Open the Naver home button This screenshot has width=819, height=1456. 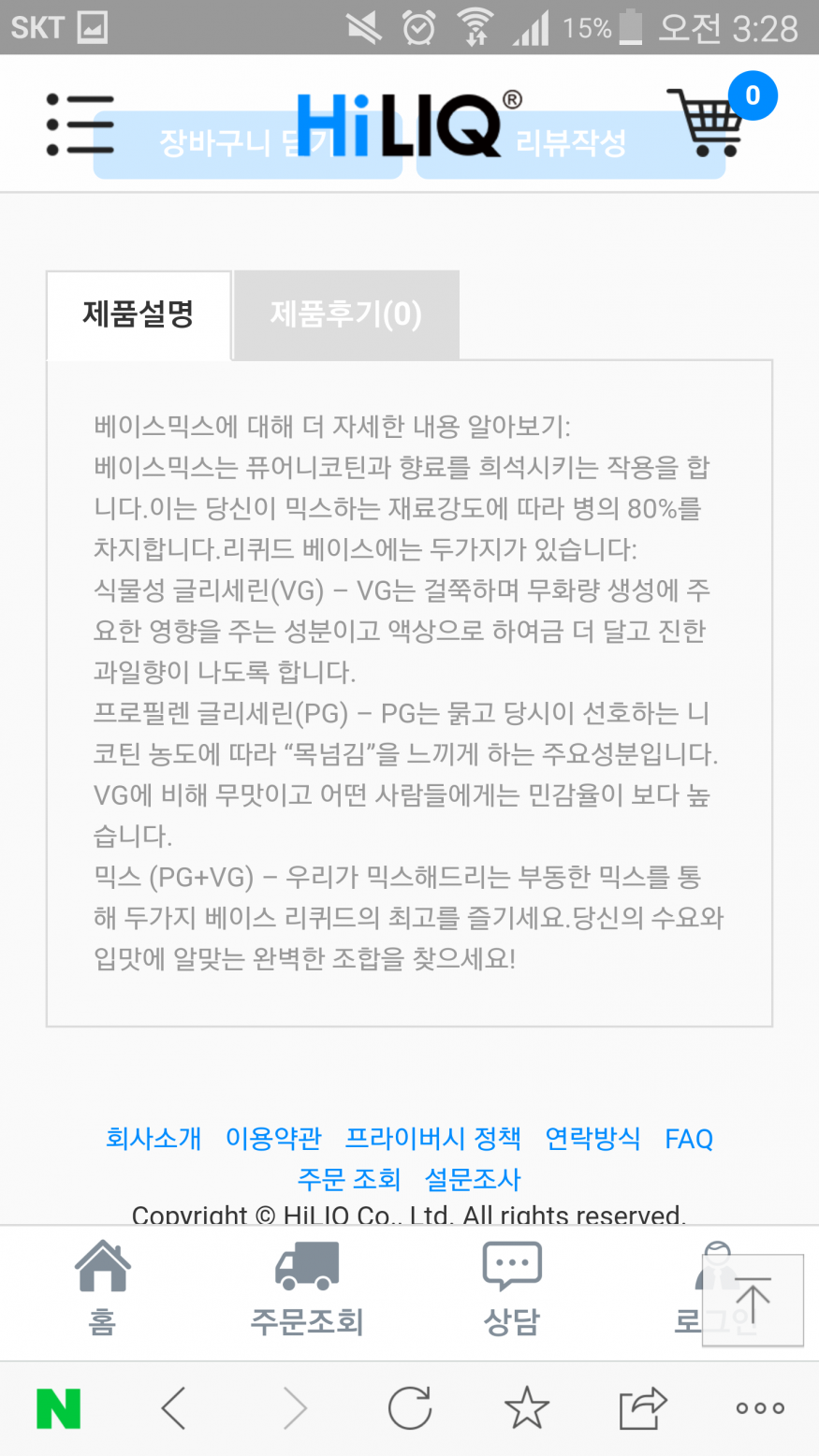click(58, 1408)
